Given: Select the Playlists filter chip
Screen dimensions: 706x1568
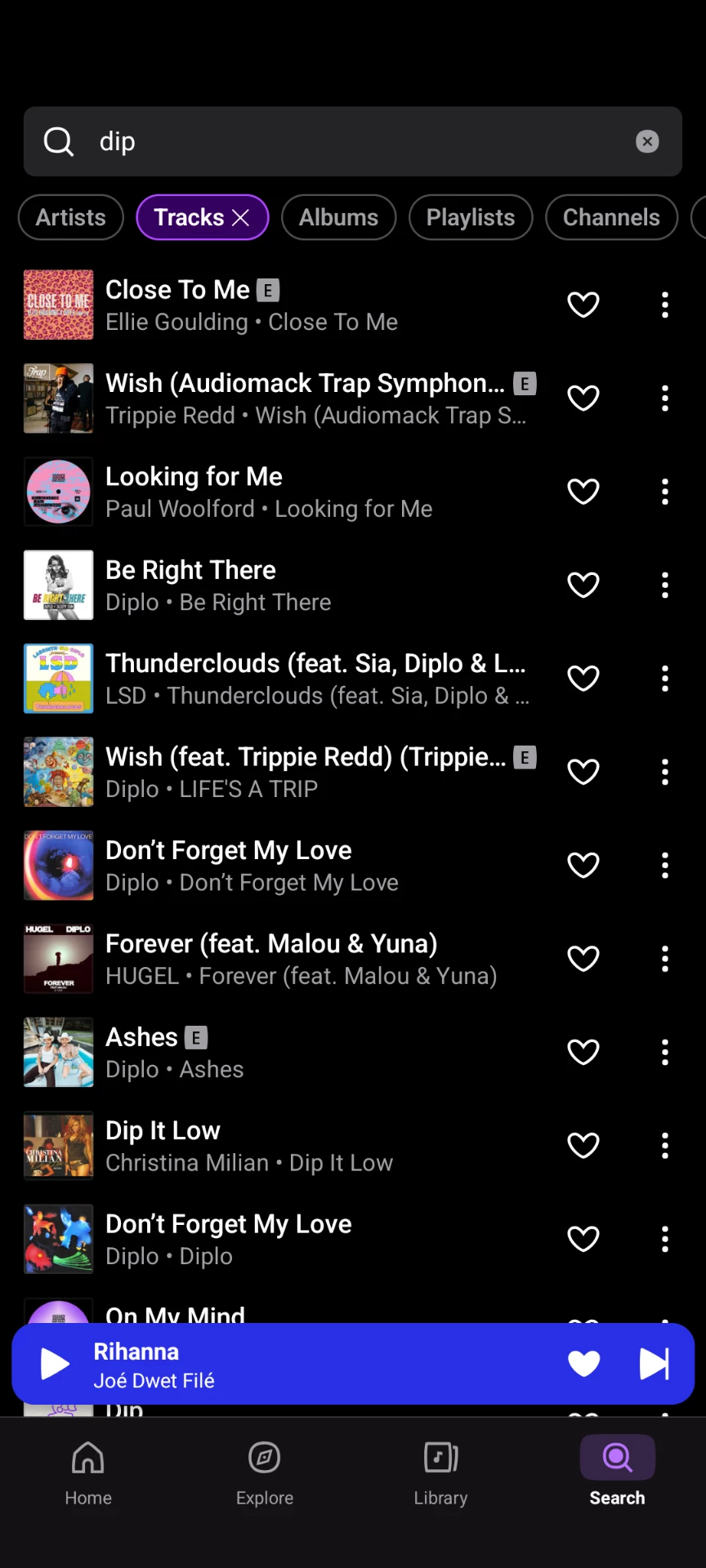Looking at the screenshot, I should click(471, 217).
